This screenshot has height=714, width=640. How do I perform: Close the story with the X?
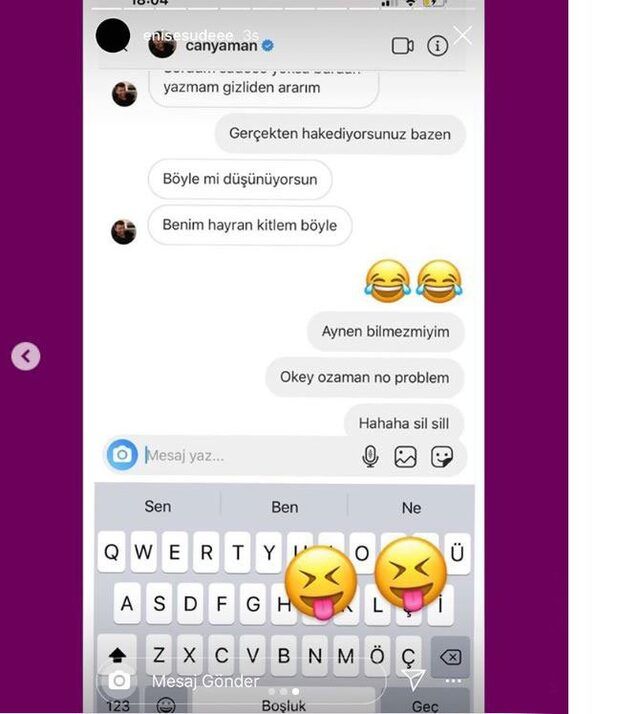tap(463, 36)
